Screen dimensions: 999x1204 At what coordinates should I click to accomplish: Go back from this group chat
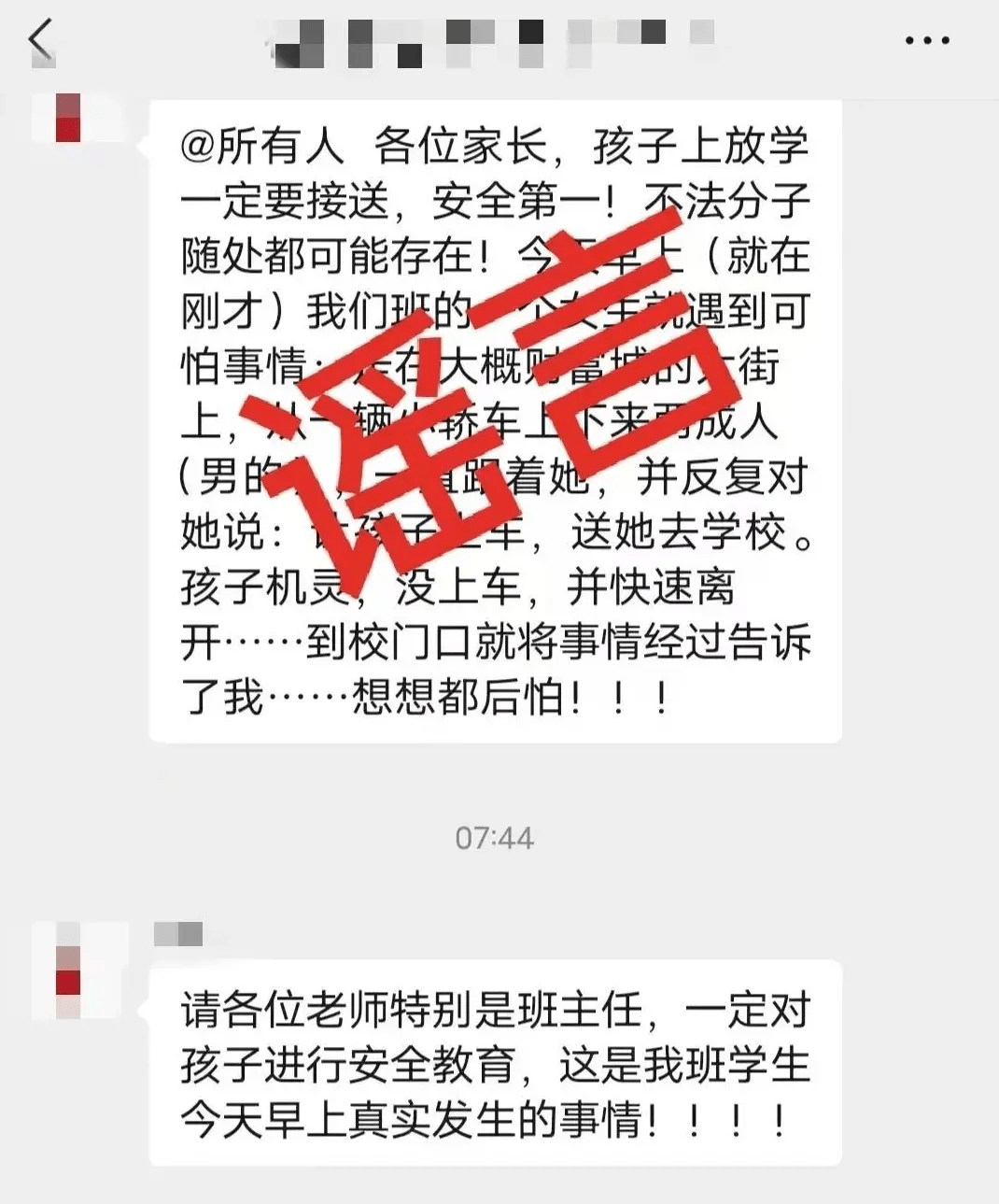coord(40,40)
